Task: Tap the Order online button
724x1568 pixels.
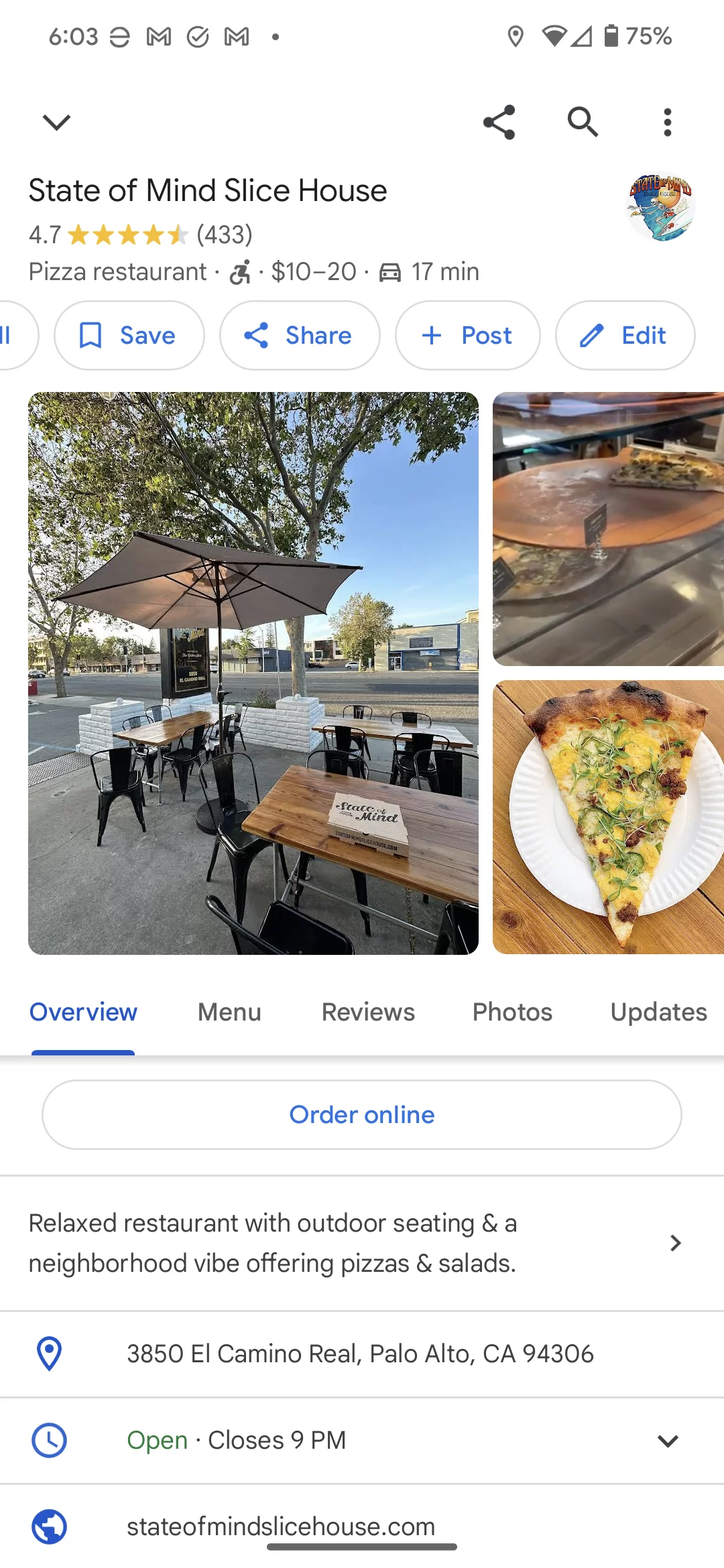Action: (362, 1114)
